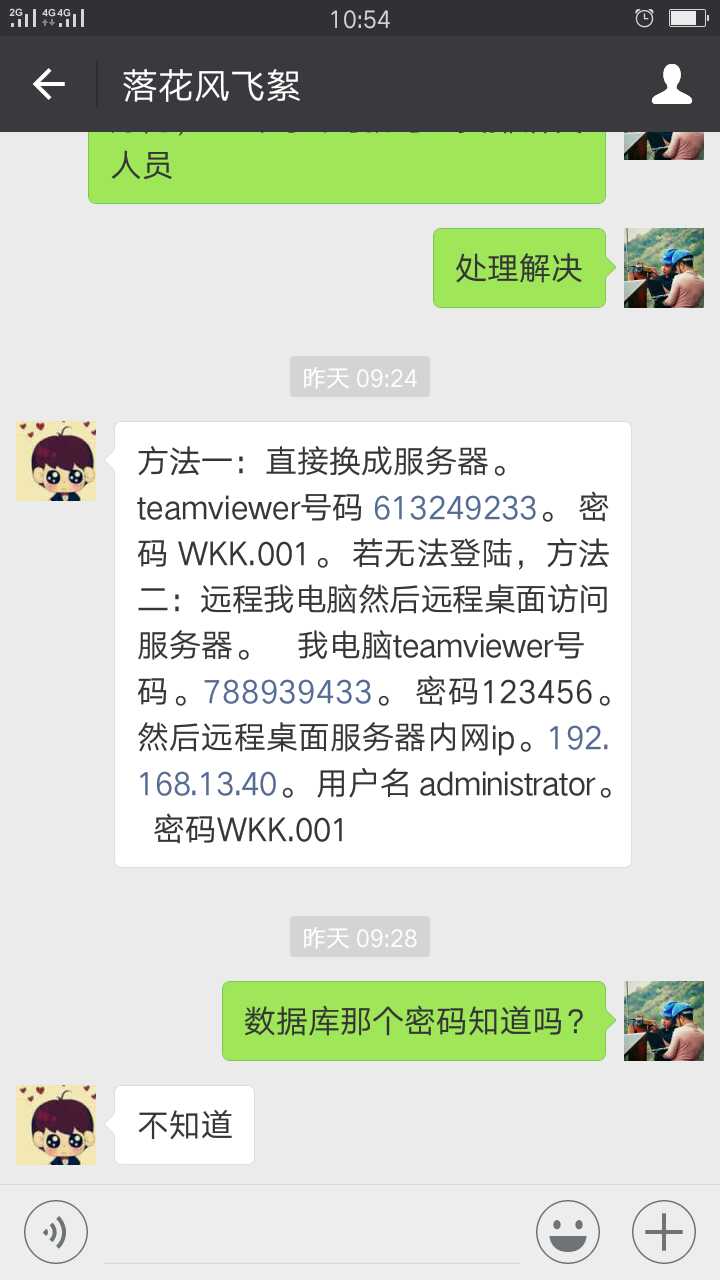Open sender's avatar next to 不知道 message
This screenshot has width=720, height=1280.
tap(56, 1125)
